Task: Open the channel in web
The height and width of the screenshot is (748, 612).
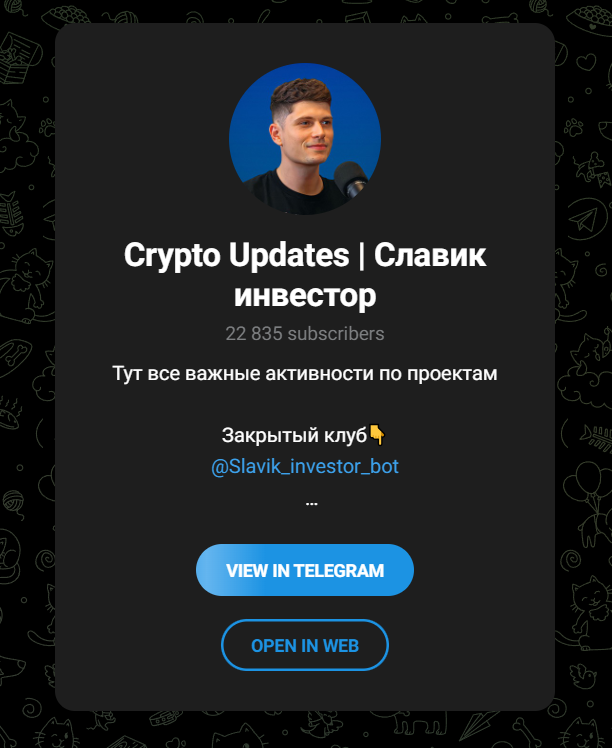Action: coord(305,645)
